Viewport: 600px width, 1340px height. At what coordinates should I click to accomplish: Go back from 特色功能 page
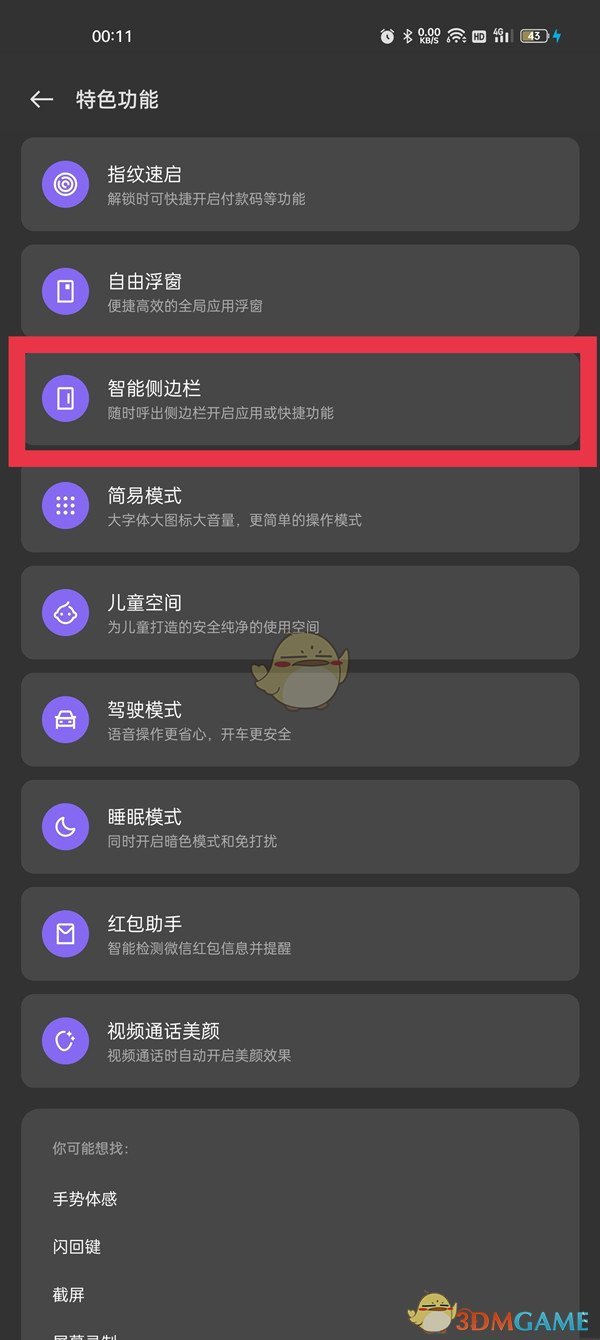click(41, 99)
